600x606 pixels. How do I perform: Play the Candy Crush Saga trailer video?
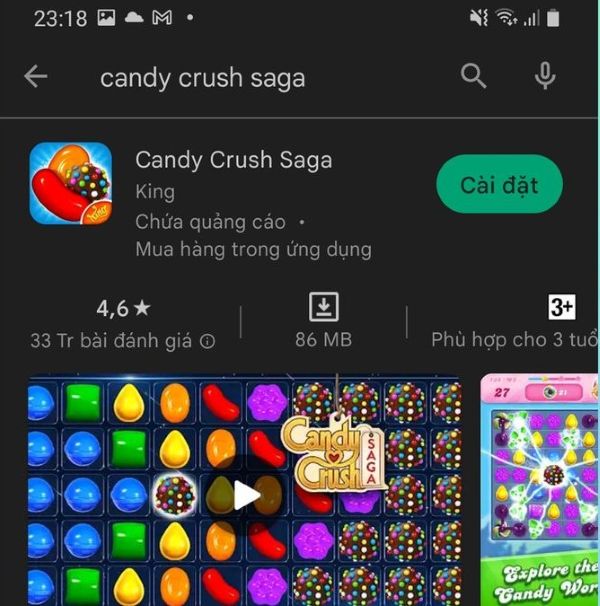(x=245, y=494)
